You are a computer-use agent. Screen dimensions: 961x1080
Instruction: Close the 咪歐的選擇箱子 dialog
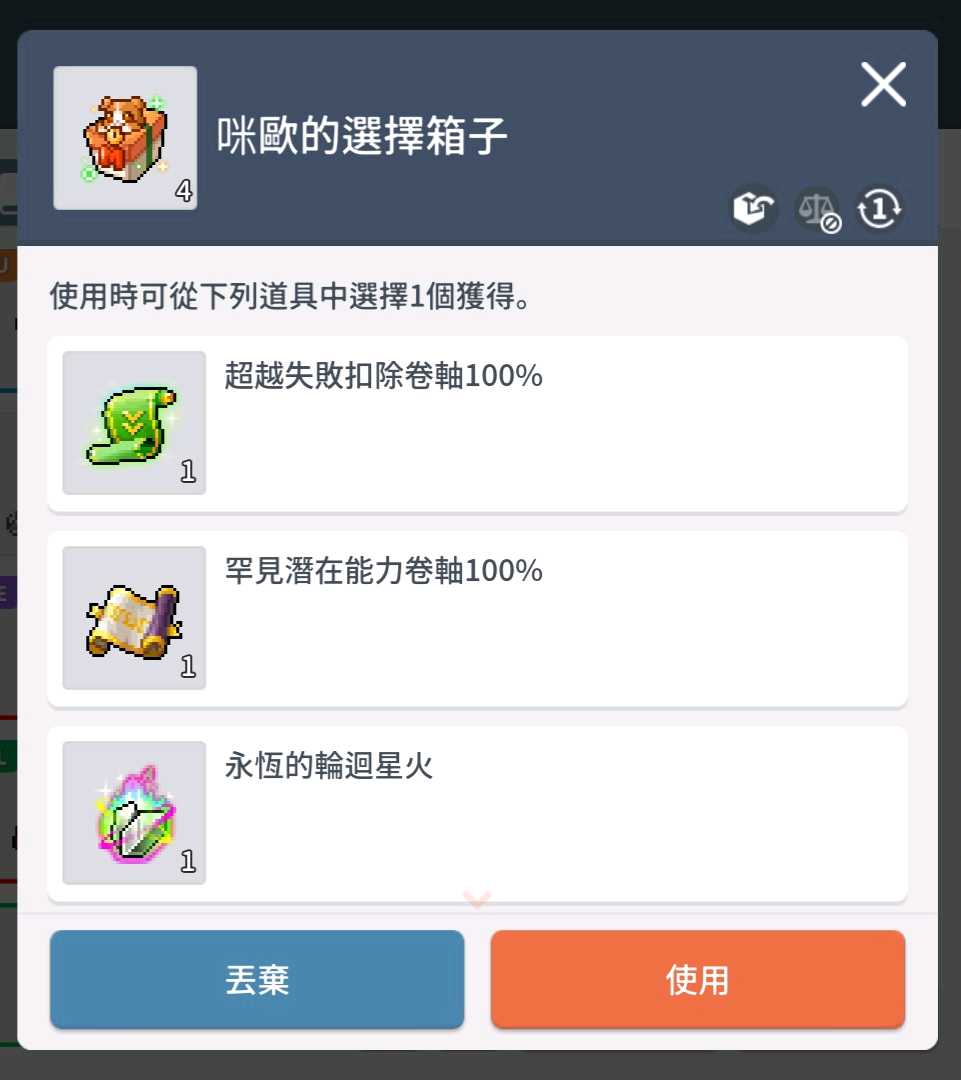tap(883, 84)
